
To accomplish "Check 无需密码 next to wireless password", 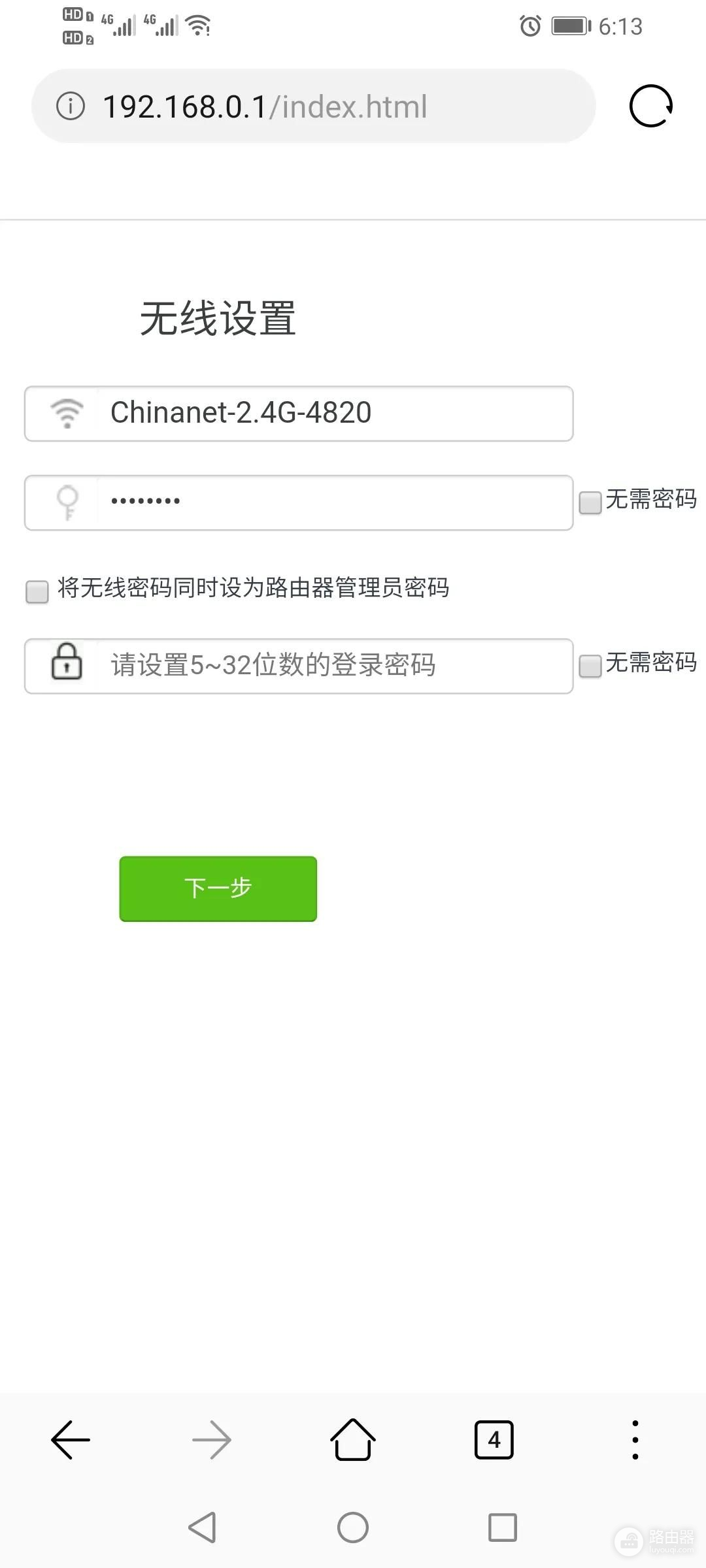I will point(590,502).
